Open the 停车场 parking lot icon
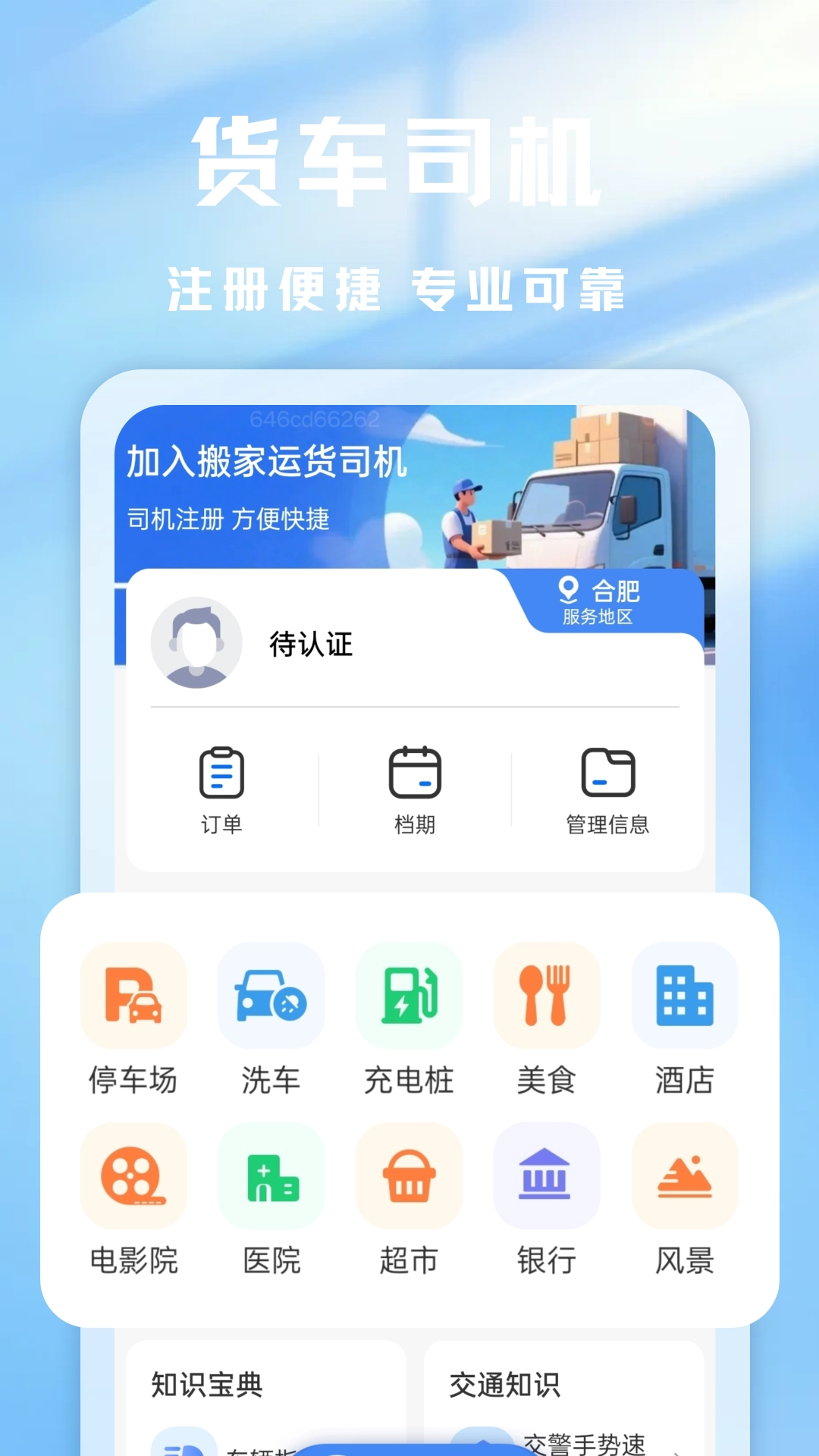Image resolution: width=819 pixels, height=1456 pixels. click(134, 996)
